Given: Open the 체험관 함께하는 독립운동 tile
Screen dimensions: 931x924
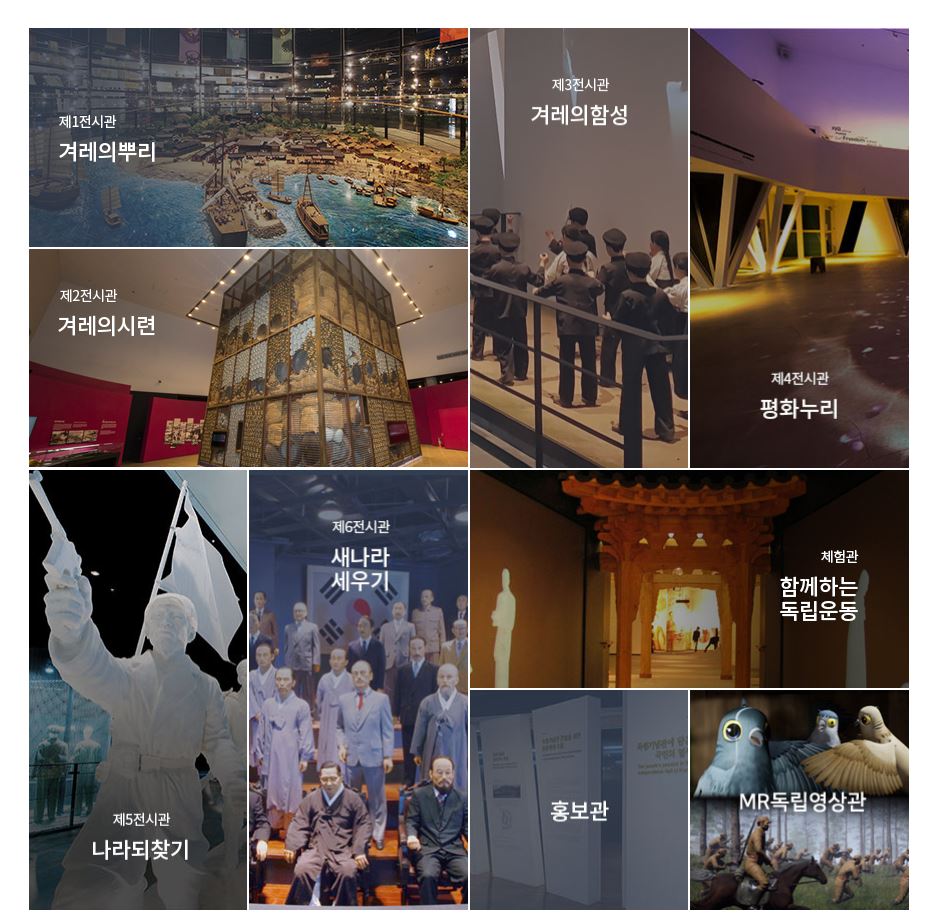Looking at the screenshot, I should pos(689,579).
